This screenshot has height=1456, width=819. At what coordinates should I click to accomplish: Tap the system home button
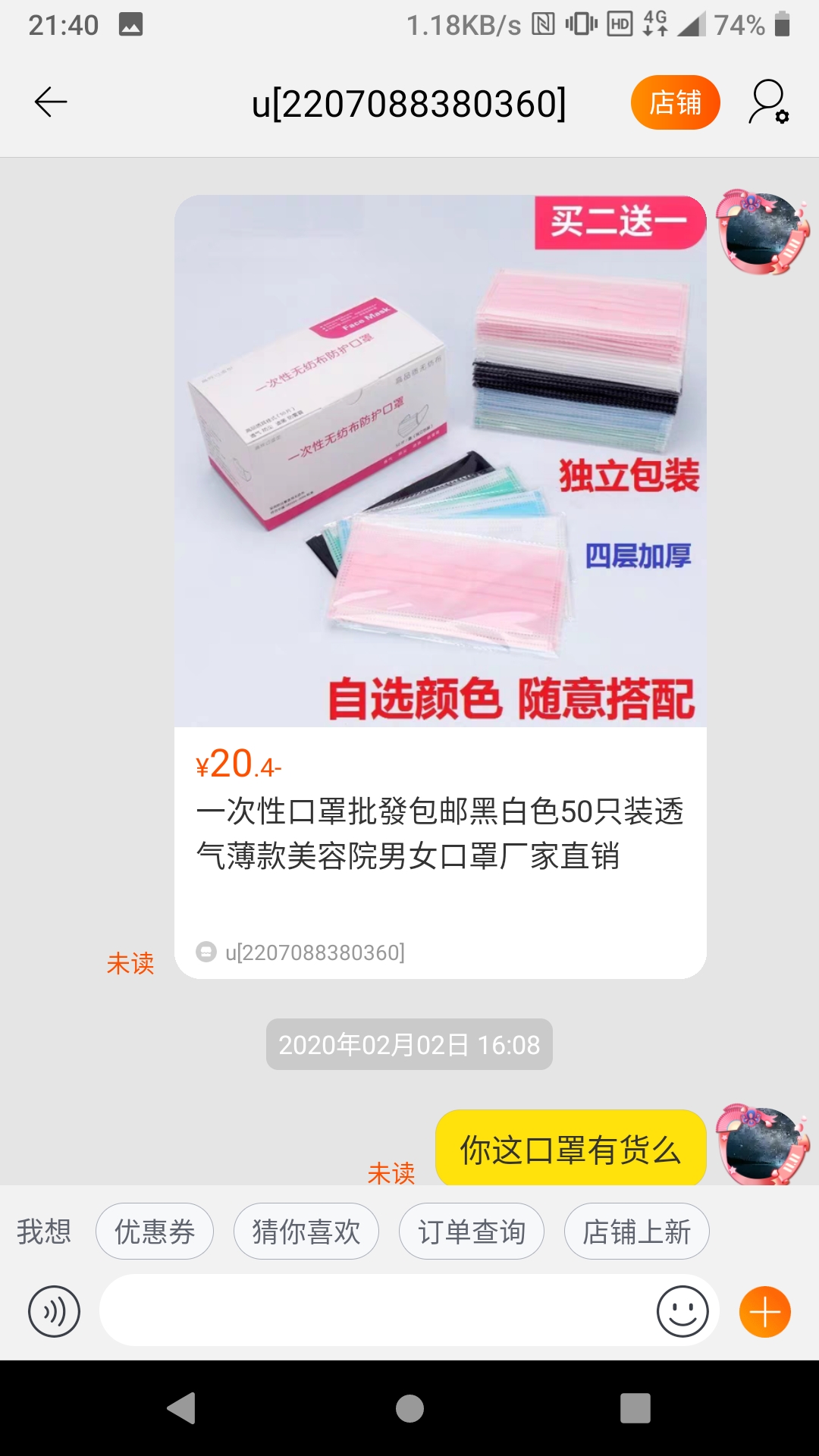tap(409, 1408)
